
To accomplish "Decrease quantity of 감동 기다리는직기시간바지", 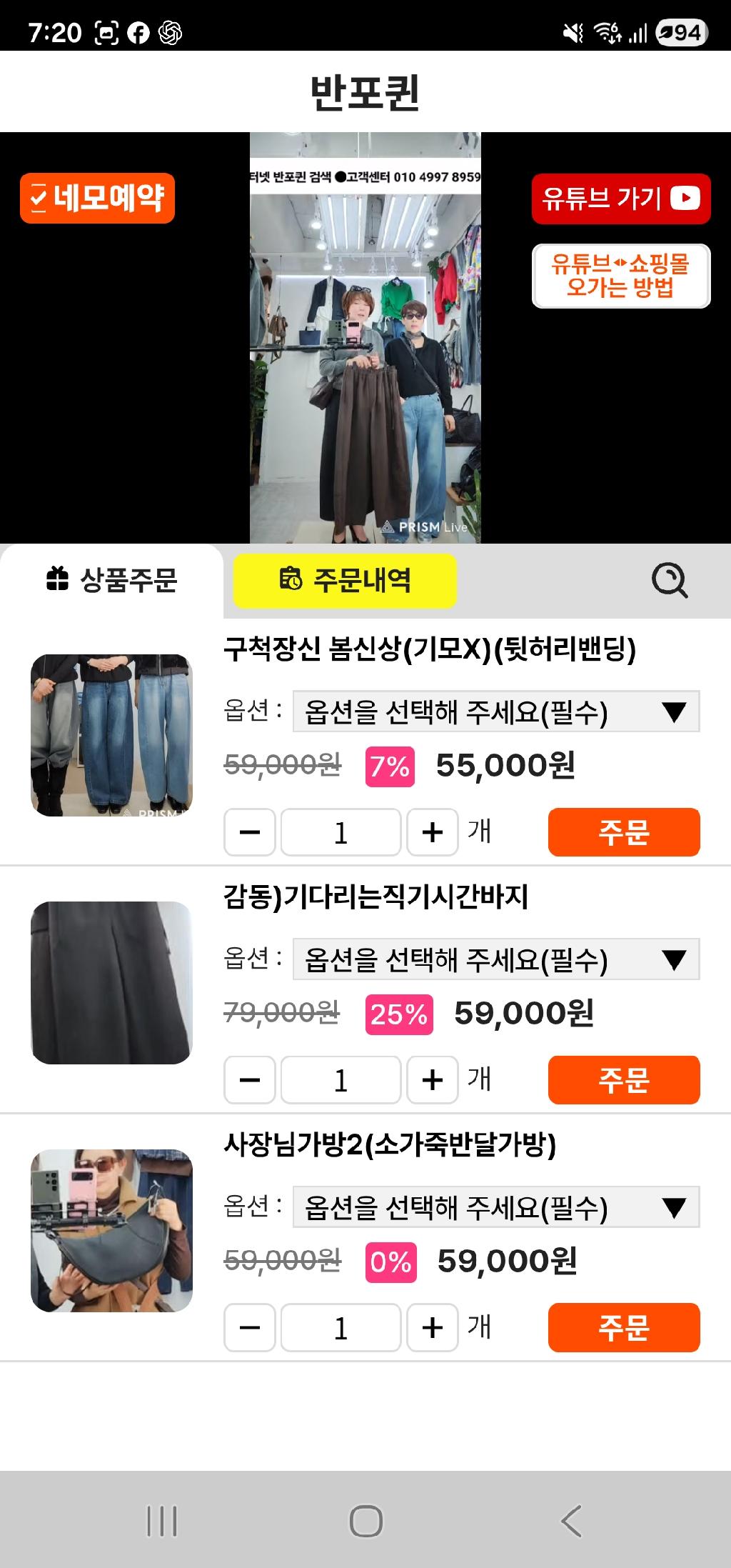I will 248,1080.
